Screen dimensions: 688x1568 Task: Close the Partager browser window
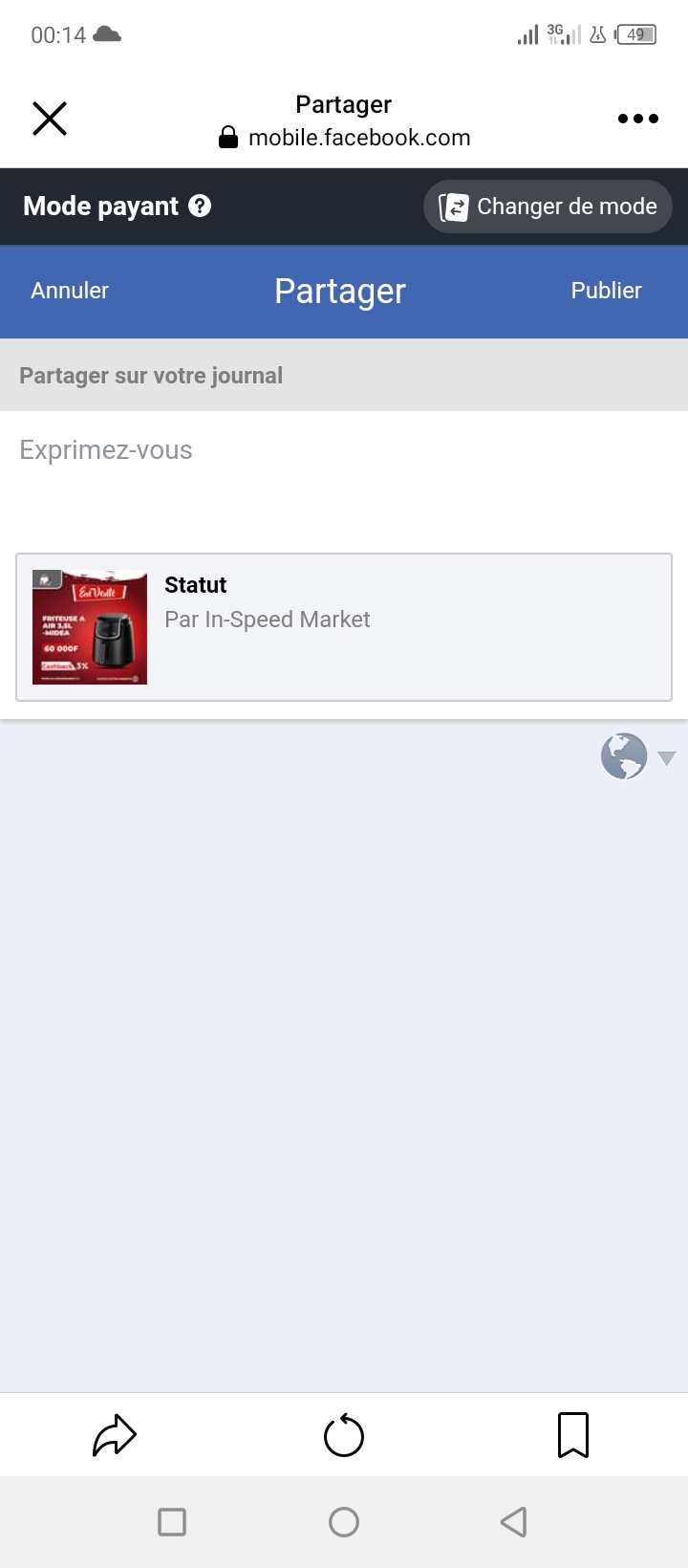pyautogui.click(x=50, y=120)
